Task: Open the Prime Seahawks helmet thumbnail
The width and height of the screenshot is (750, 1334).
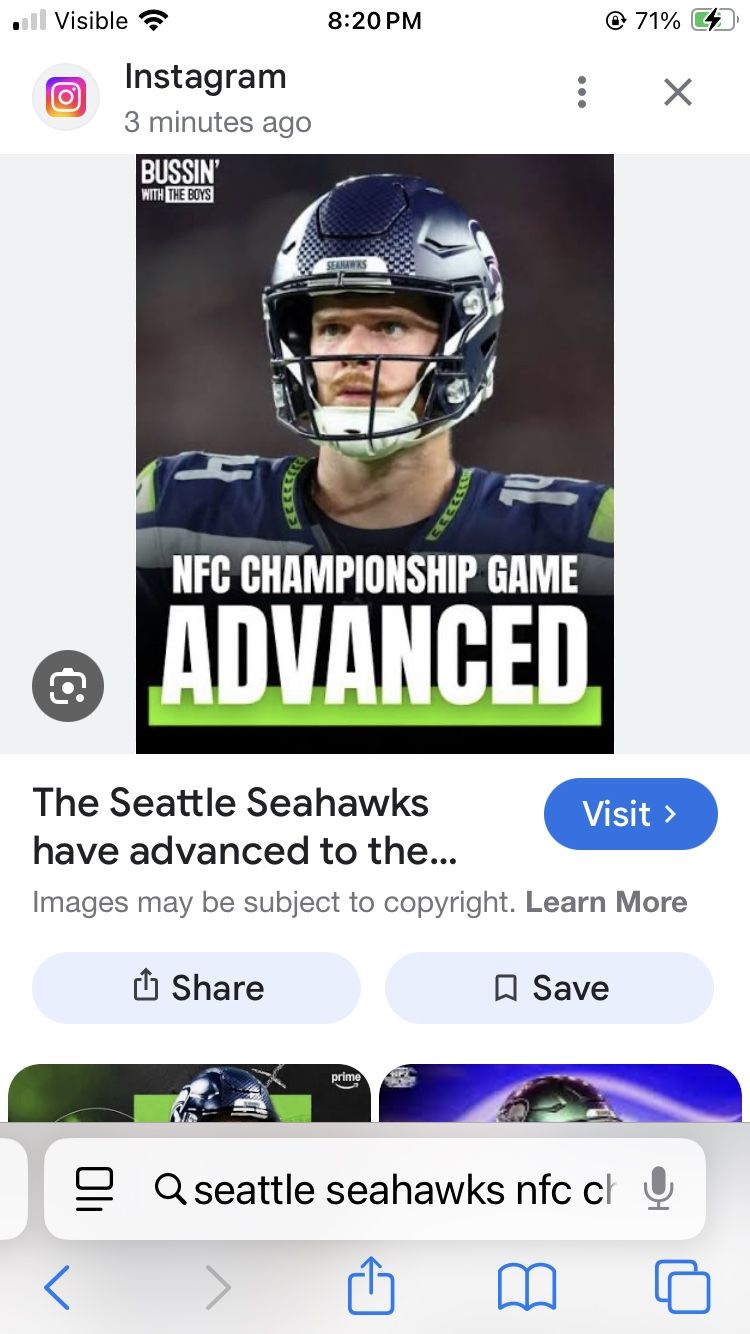Action: 189,1093
